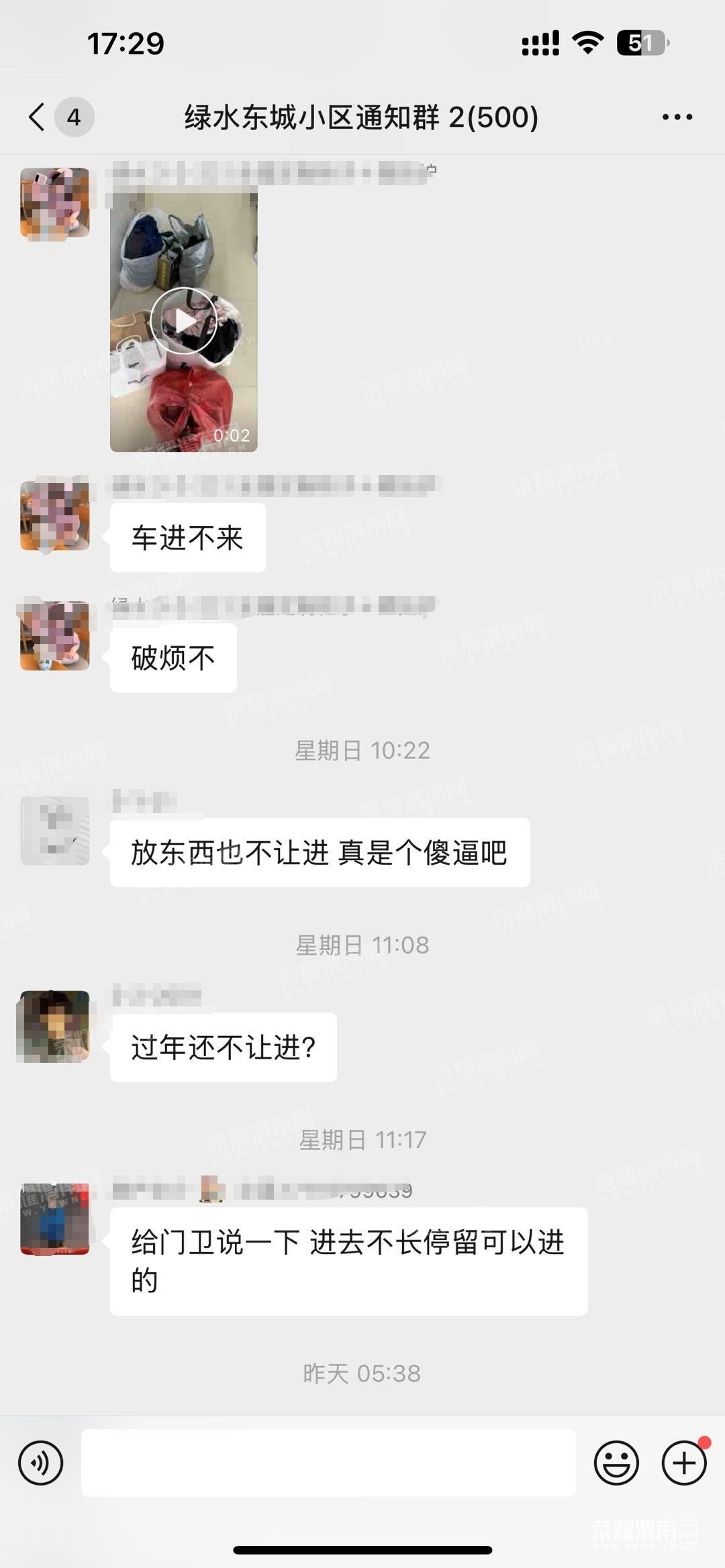Viewport: 725px width, 1568px height.
Task: Play the 0:02 video message
Action: (x=183, y=321)
